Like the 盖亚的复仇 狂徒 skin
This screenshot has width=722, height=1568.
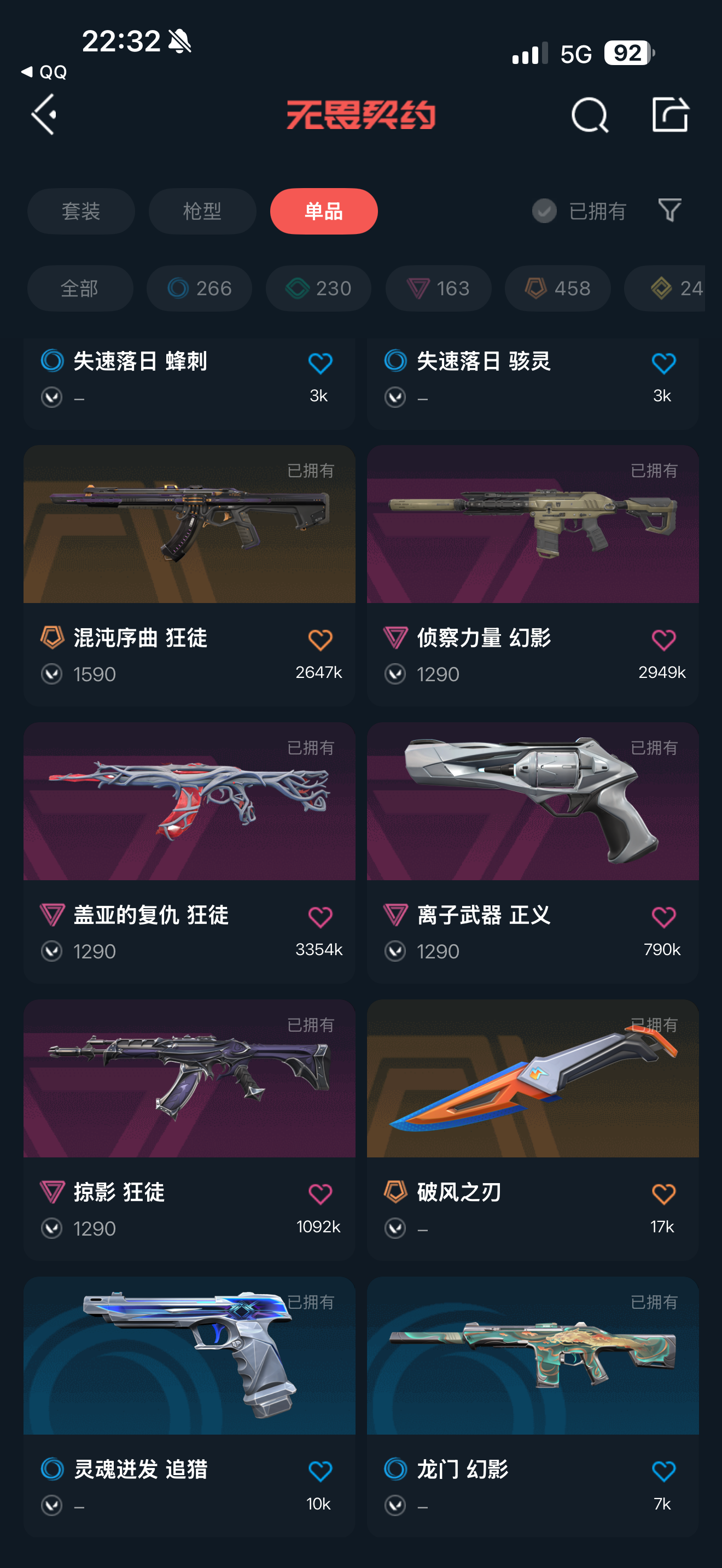(x=320, y=917)
